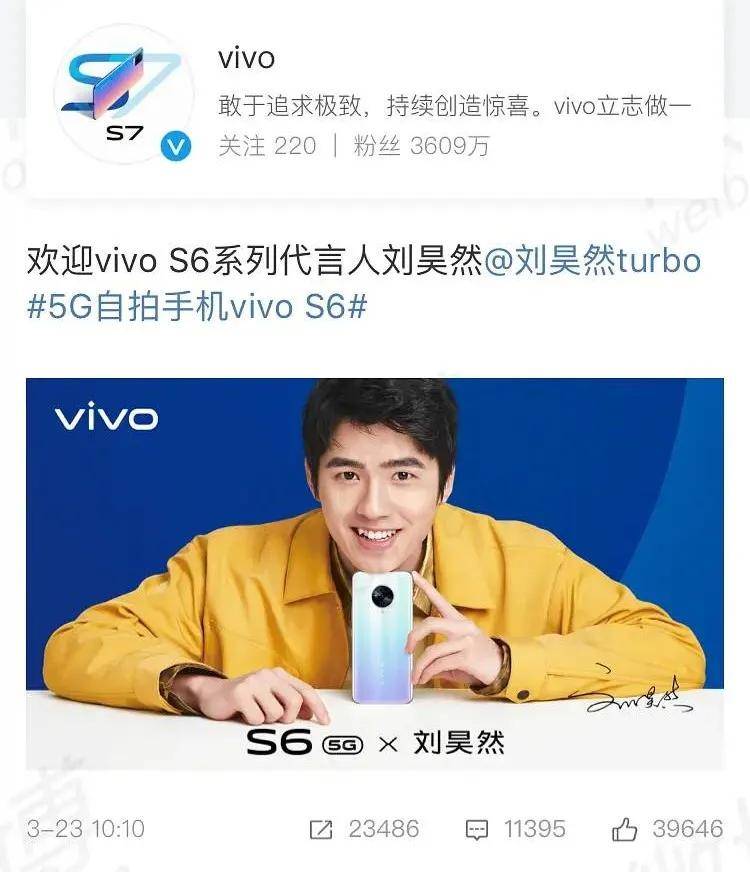Open the #5G自拍手机vivo S6# hashtag
This screenshot has height=872, width=750.
[x=197, y=306]
